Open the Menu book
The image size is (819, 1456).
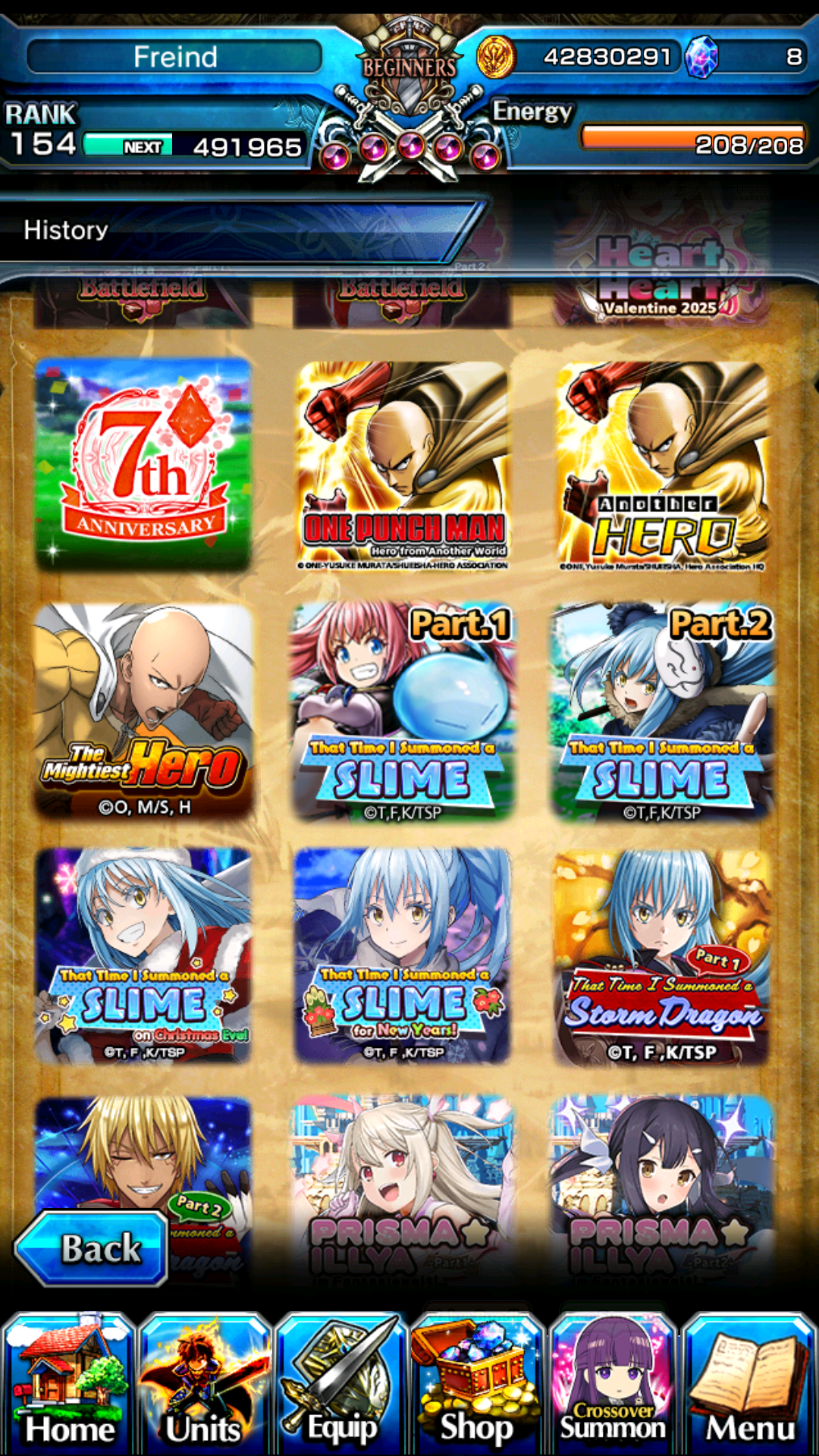click(x=749, y=1384)
